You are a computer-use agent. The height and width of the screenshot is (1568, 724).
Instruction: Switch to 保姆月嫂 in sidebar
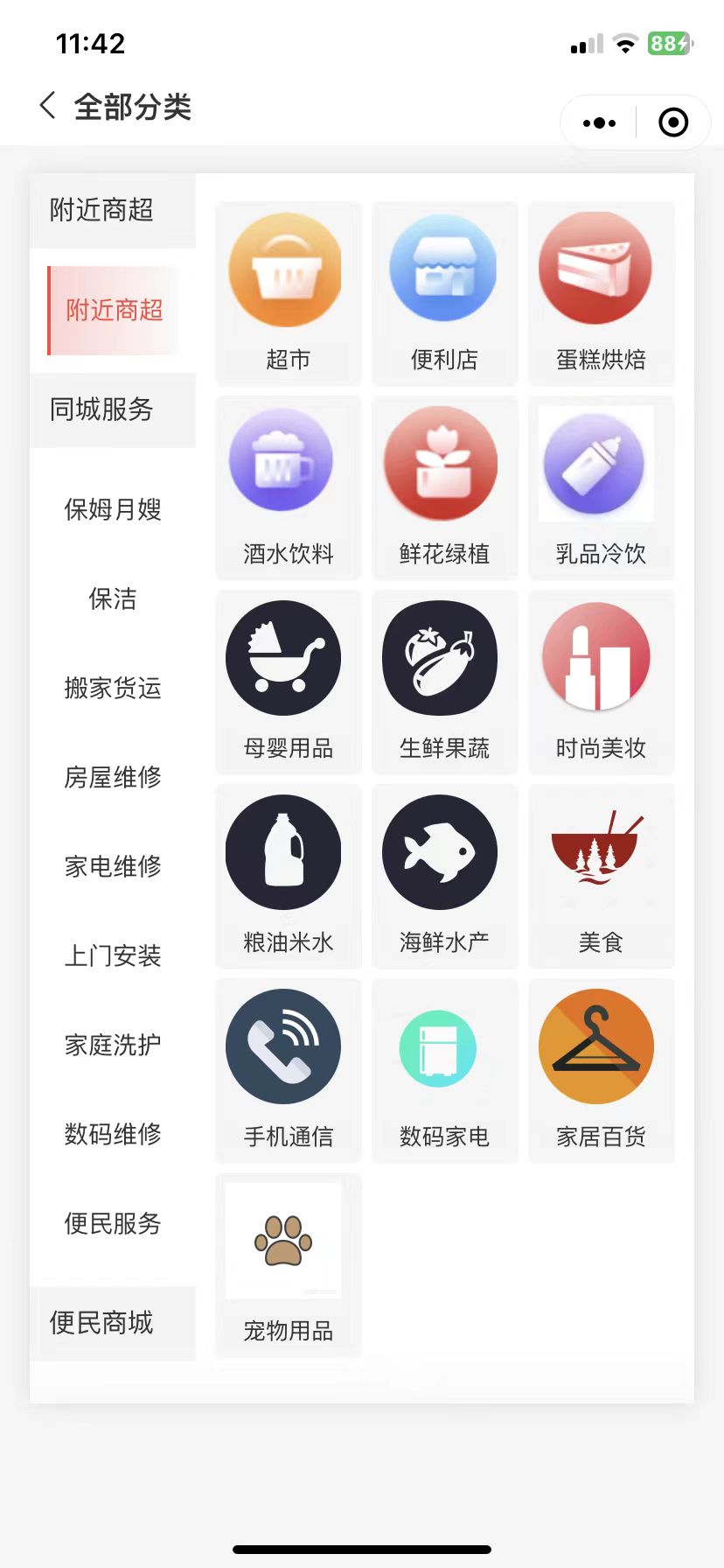(113, 509)
